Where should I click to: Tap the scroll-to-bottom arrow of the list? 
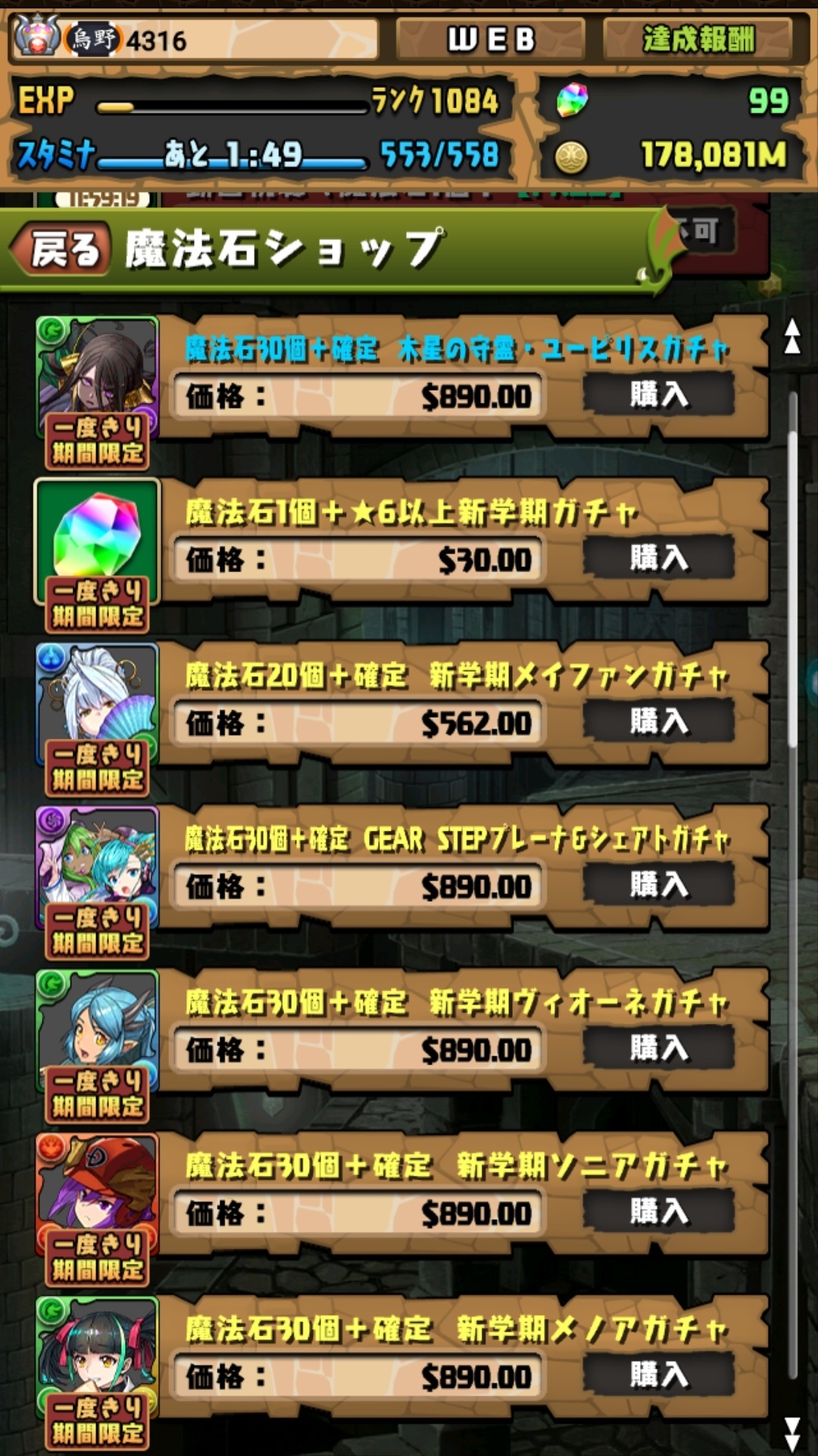(792, 1433)
